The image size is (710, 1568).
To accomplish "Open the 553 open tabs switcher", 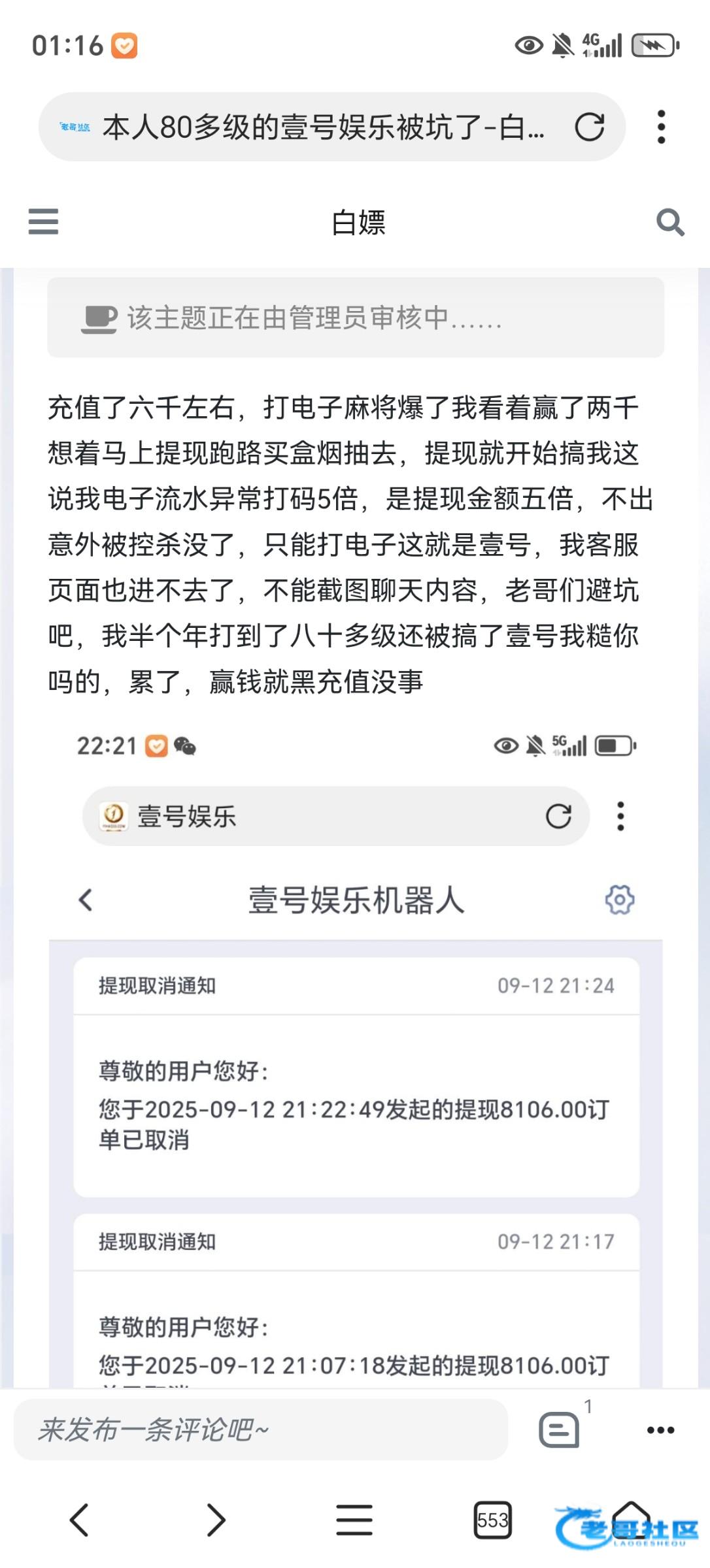I will 492,1520.
